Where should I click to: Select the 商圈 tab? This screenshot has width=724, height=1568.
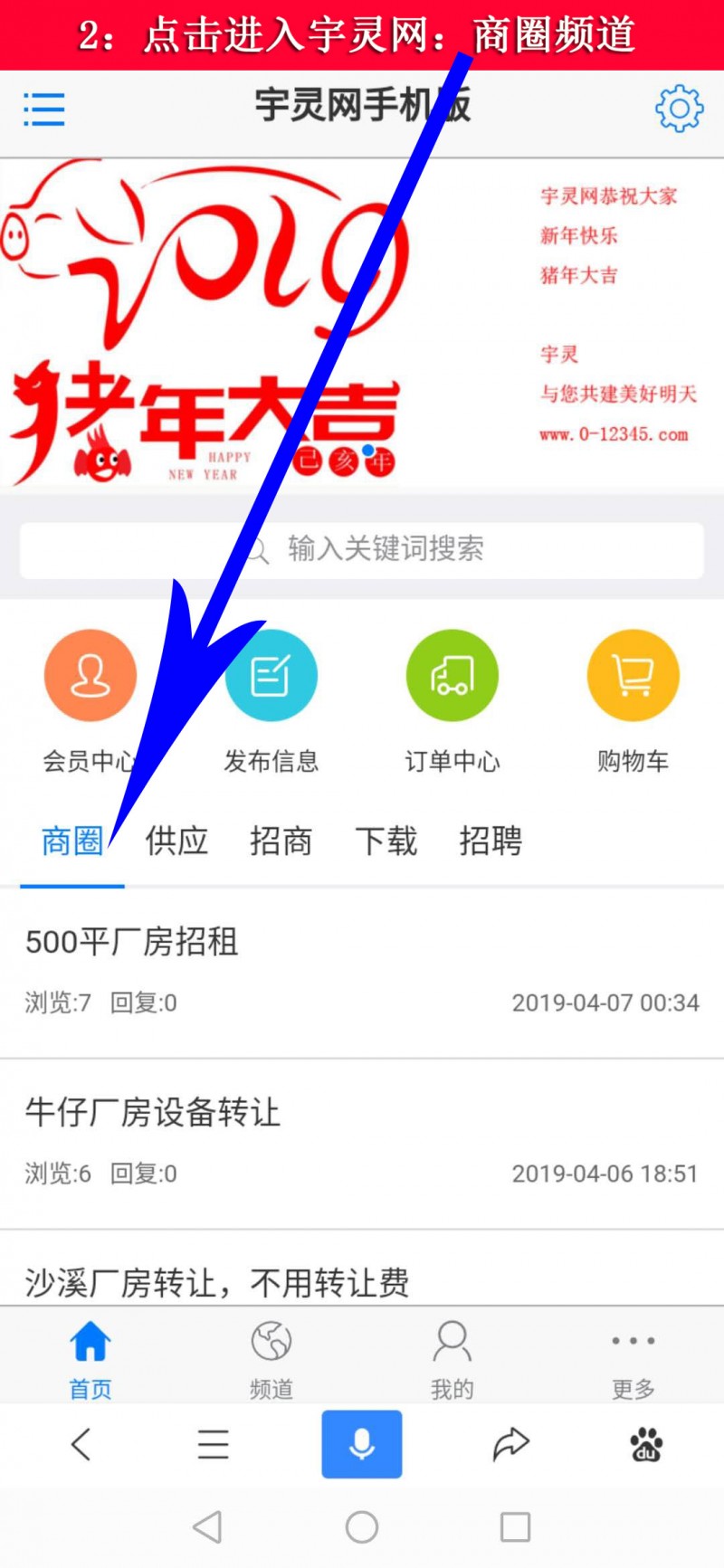pyautogui.click(x=71, y=841)
